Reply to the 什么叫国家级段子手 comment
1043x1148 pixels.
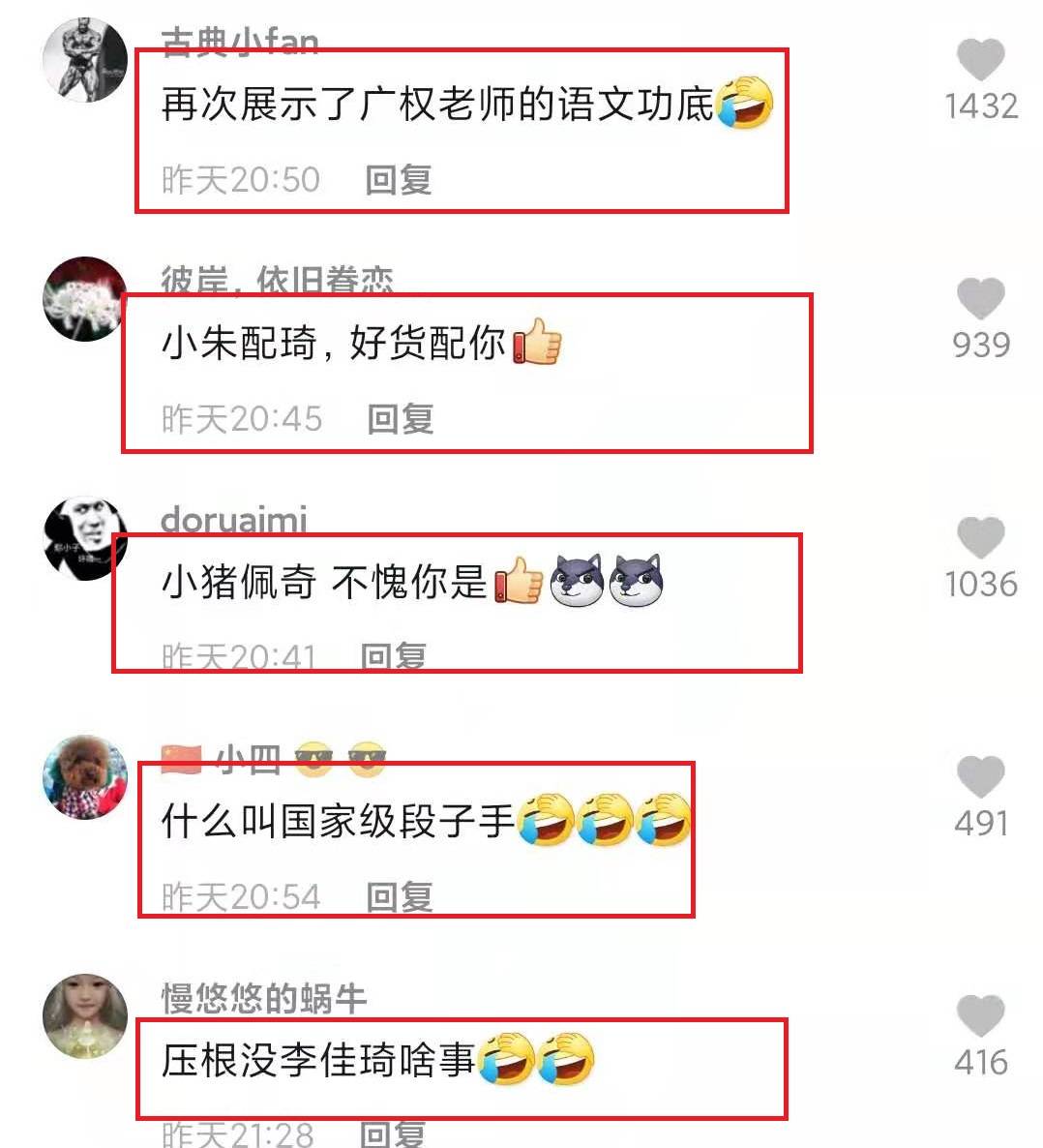tap(399, 897)
